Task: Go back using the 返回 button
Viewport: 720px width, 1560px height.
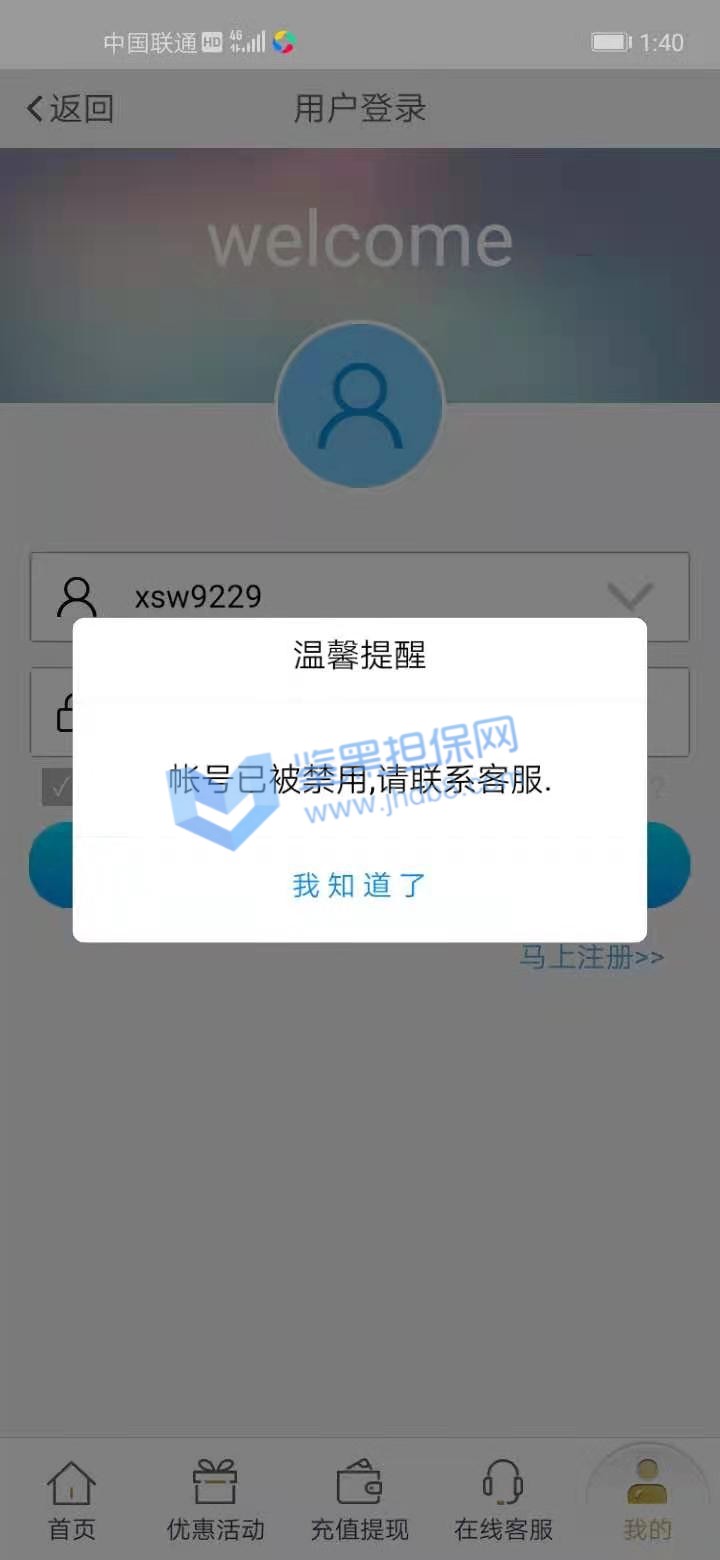Action: (x=70, y=108)
